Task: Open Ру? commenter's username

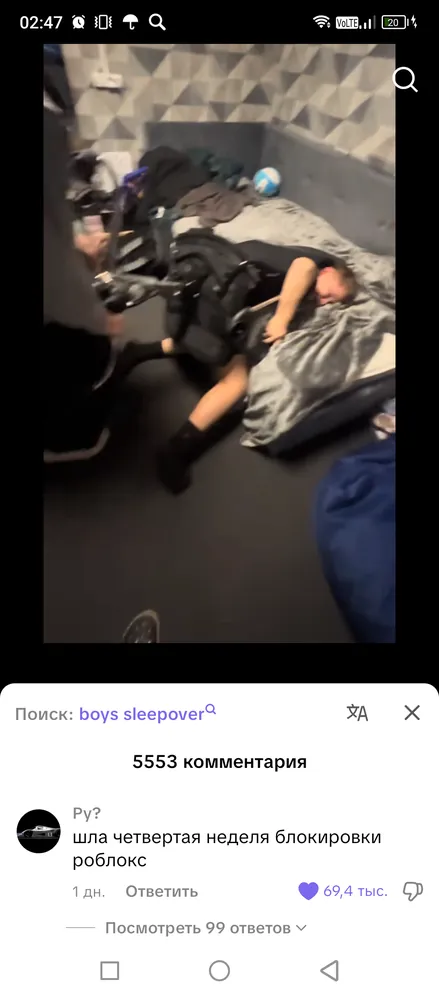Action: tap(87, 814)
